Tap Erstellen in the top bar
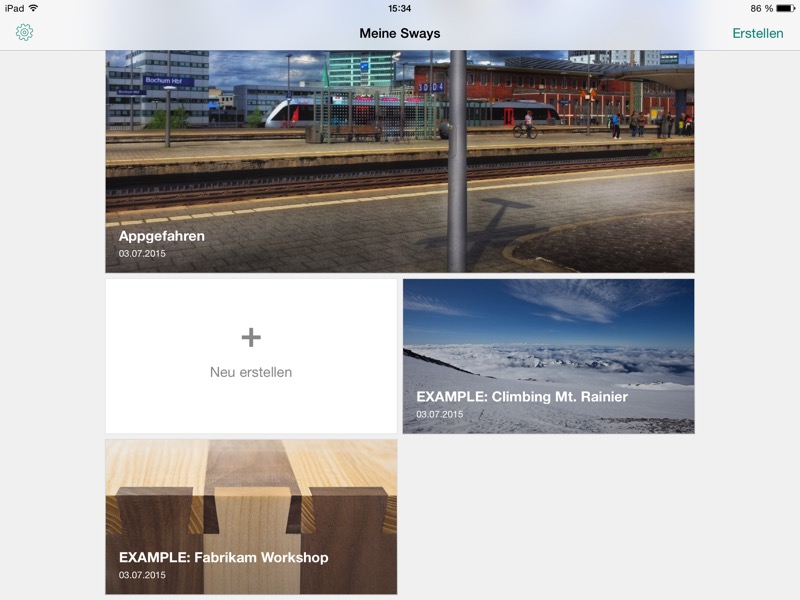 pos(757,33)
